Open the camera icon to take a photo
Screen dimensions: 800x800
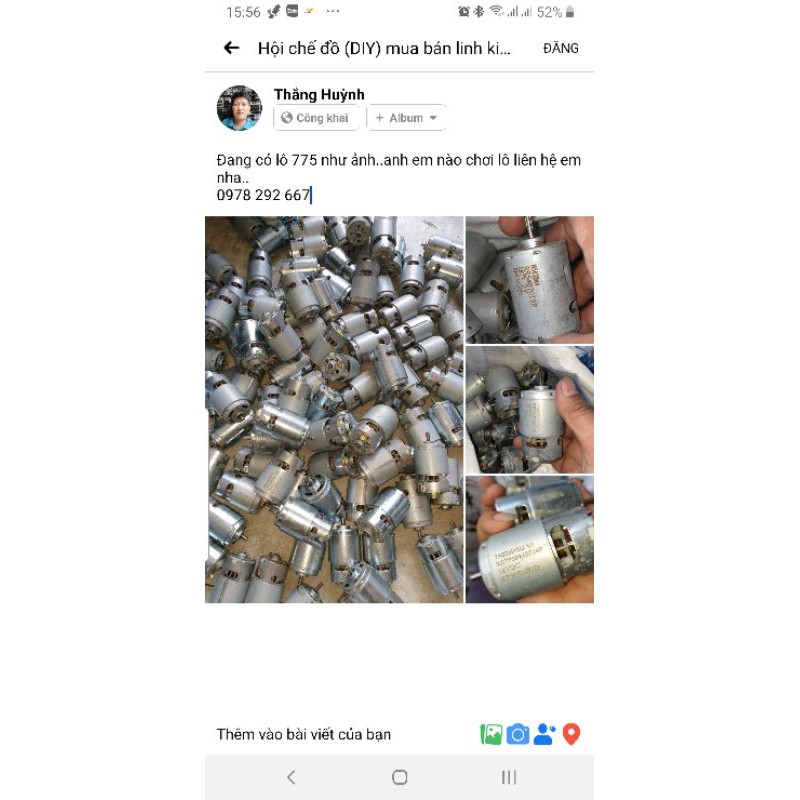click(x=518, y=734)
